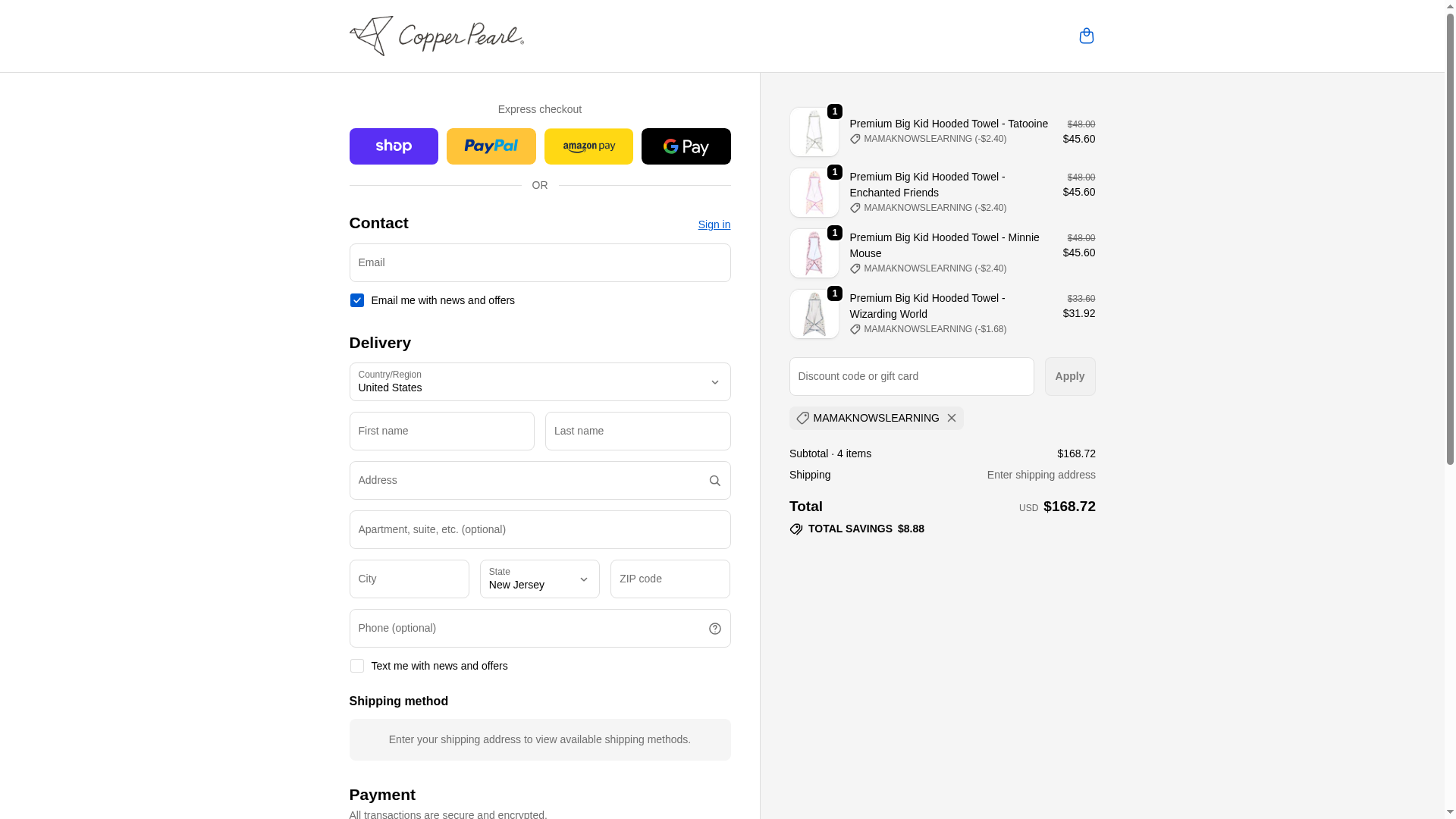Screen dimensions: 1456x819
Task: Check out with PayPal
Action: click(x=491, y=146)
